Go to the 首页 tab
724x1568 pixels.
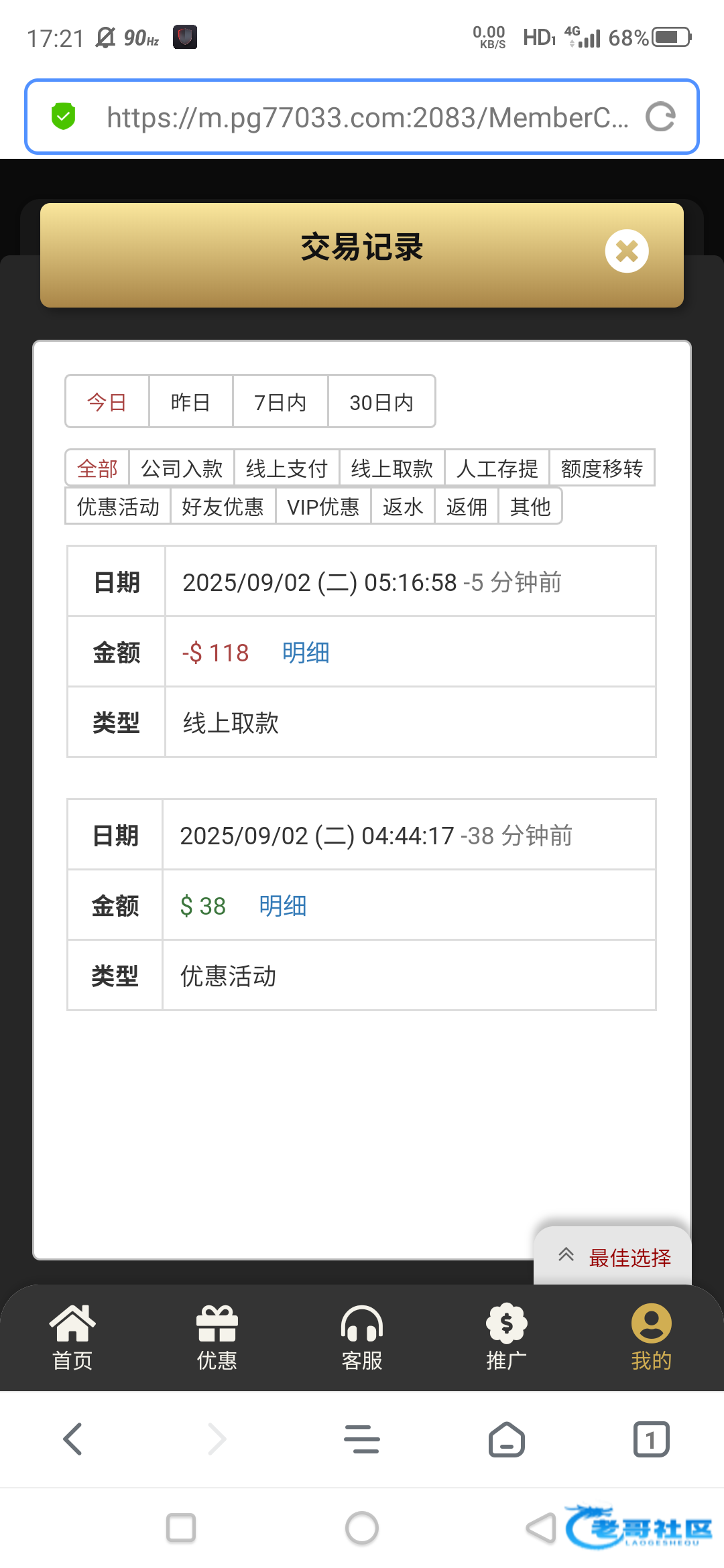pyautogui.click(x=72, y=1337)
